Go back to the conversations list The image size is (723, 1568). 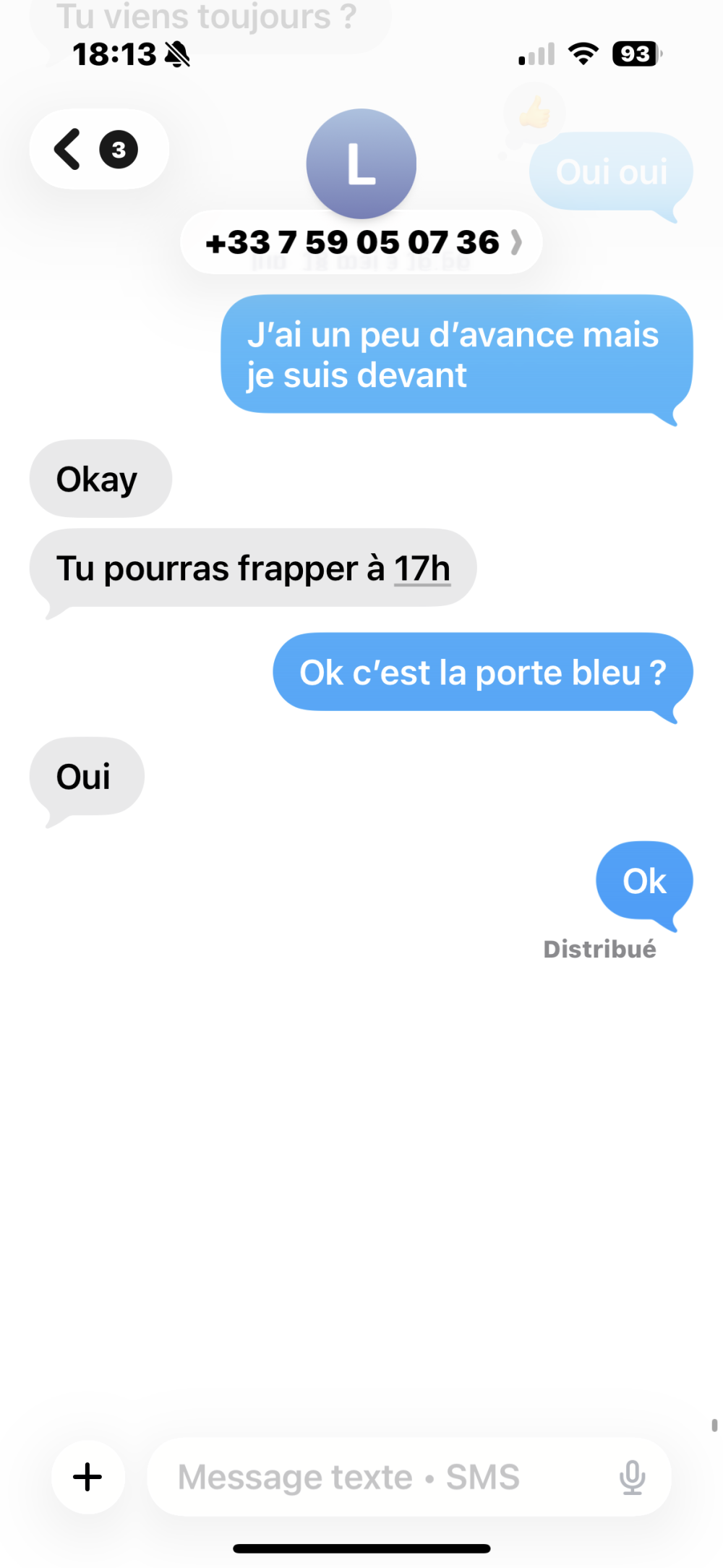coord(99,150)
